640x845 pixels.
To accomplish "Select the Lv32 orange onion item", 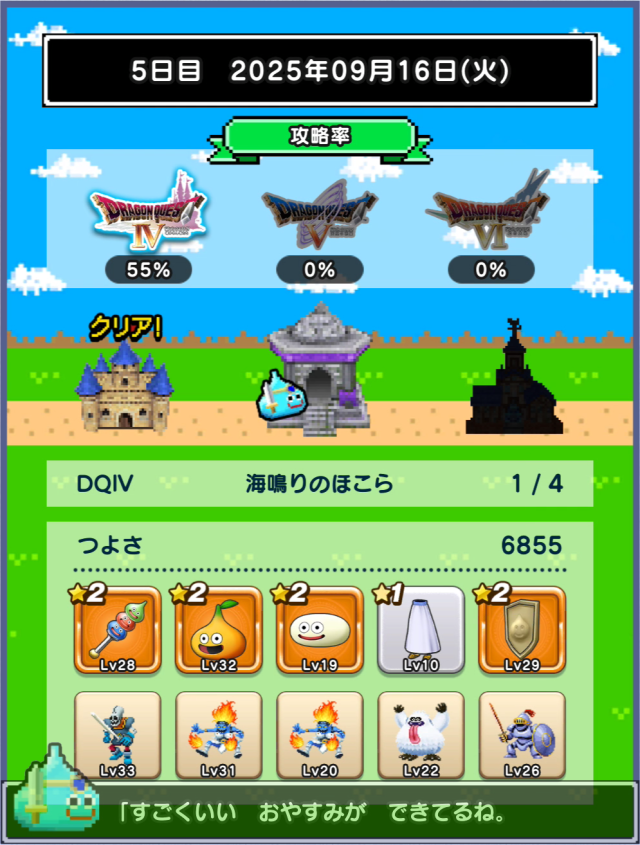I will click(x=219, y=630).
